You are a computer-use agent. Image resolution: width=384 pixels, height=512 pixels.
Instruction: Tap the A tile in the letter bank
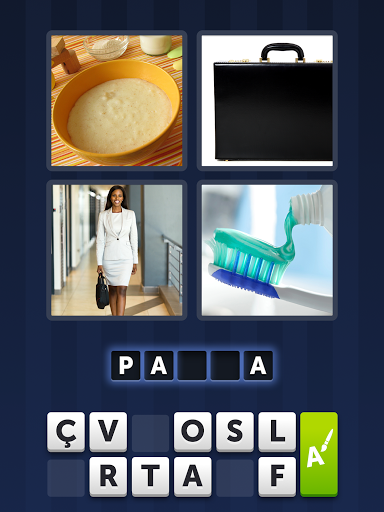(x=192, y=477)
